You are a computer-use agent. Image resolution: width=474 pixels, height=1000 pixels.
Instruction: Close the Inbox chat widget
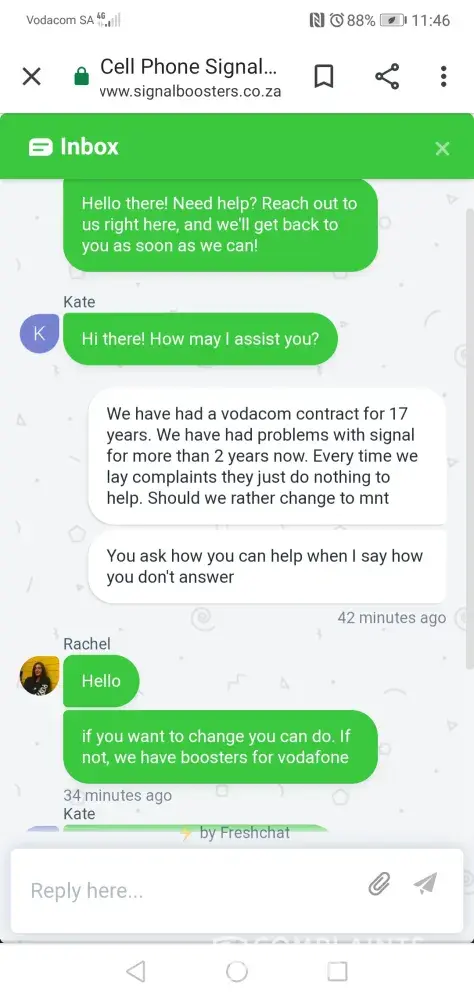tap(442, 149)
